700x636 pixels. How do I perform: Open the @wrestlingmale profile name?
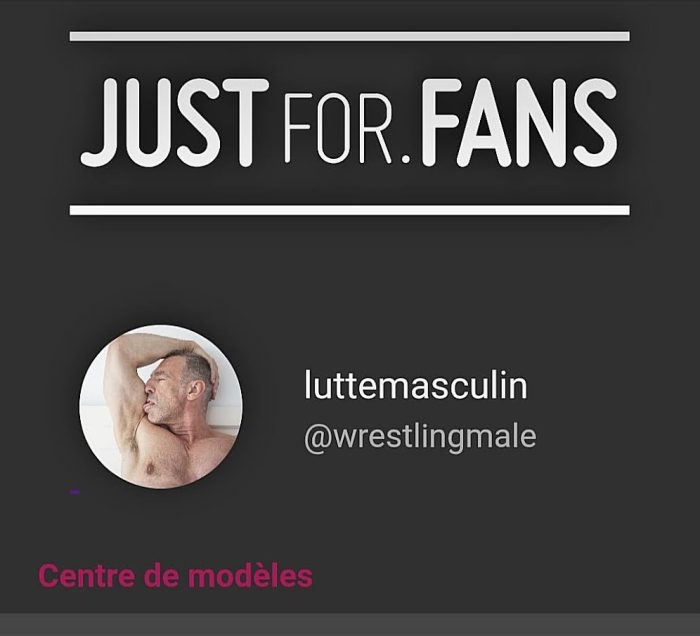pos(419,436)
